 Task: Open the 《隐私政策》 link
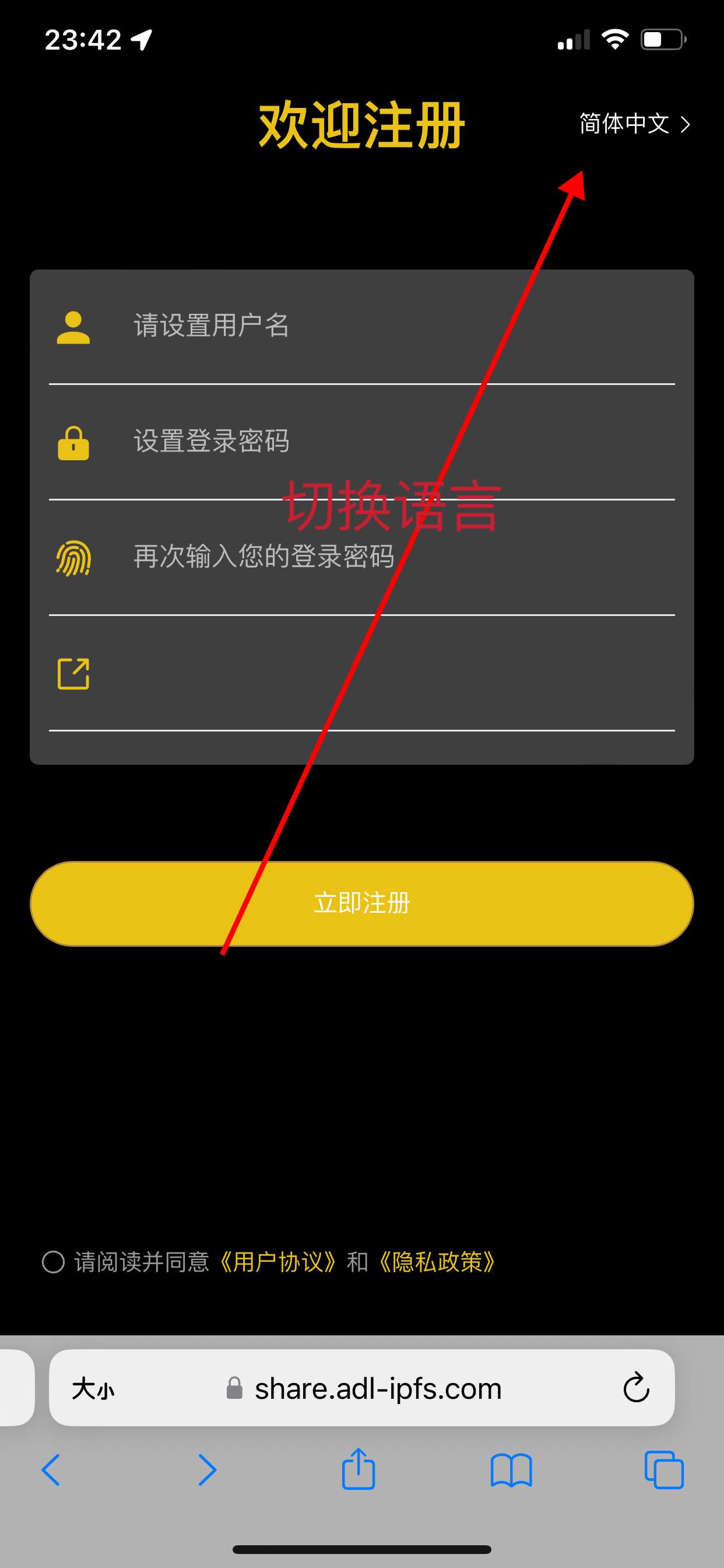[437, 1262]
